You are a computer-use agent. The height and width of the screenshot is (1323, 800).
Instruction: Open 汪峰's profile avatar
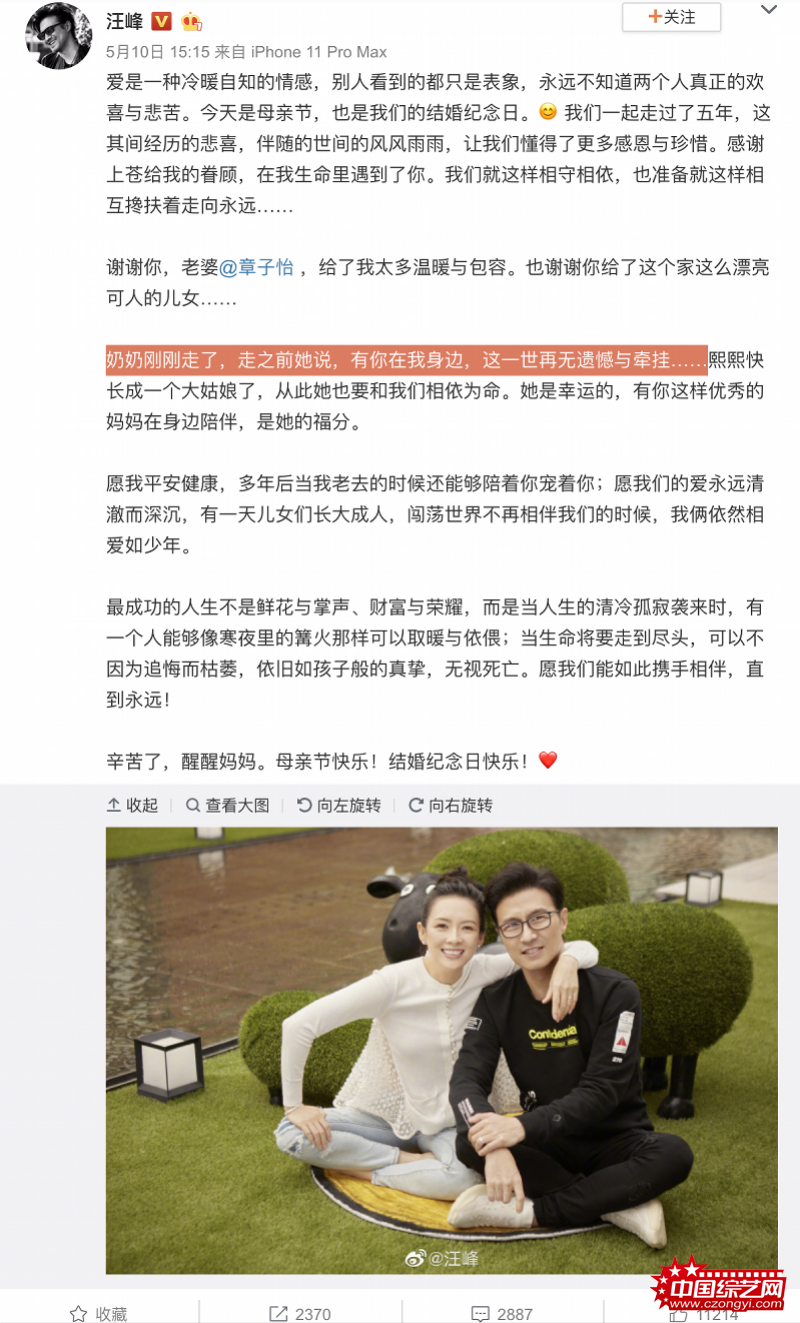click(58, 35)
